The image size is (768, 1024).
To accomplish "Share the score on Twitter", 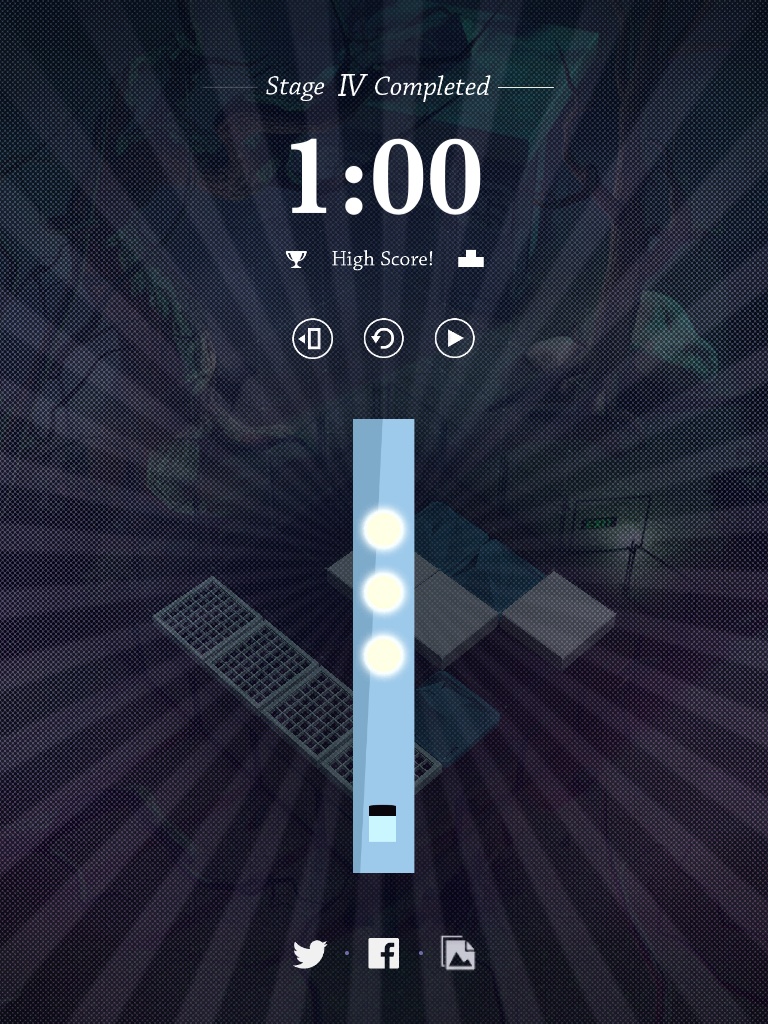I will 310,954.
